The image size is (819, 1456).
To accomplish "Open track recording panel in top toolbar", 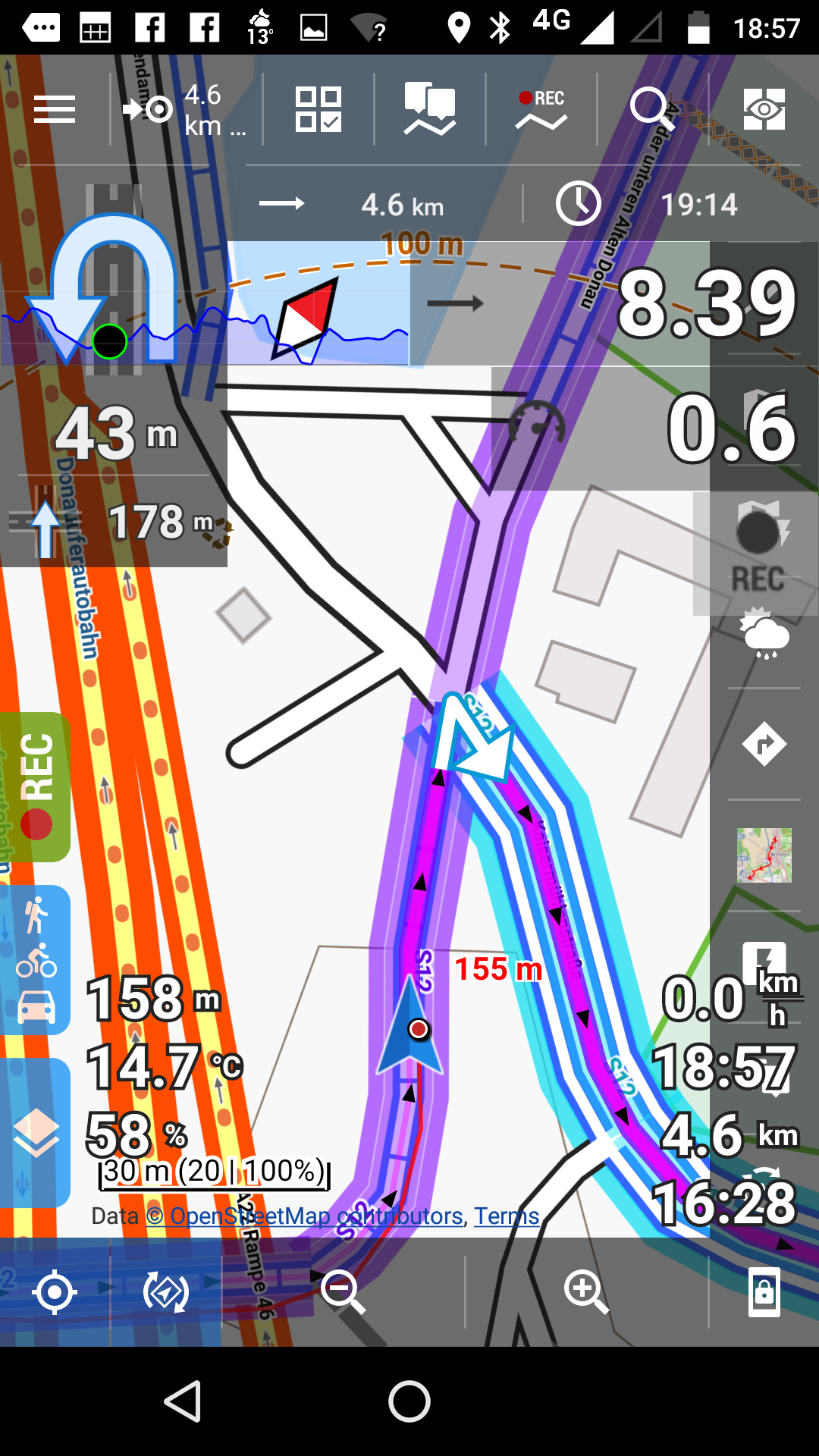I will click(541, 110).
